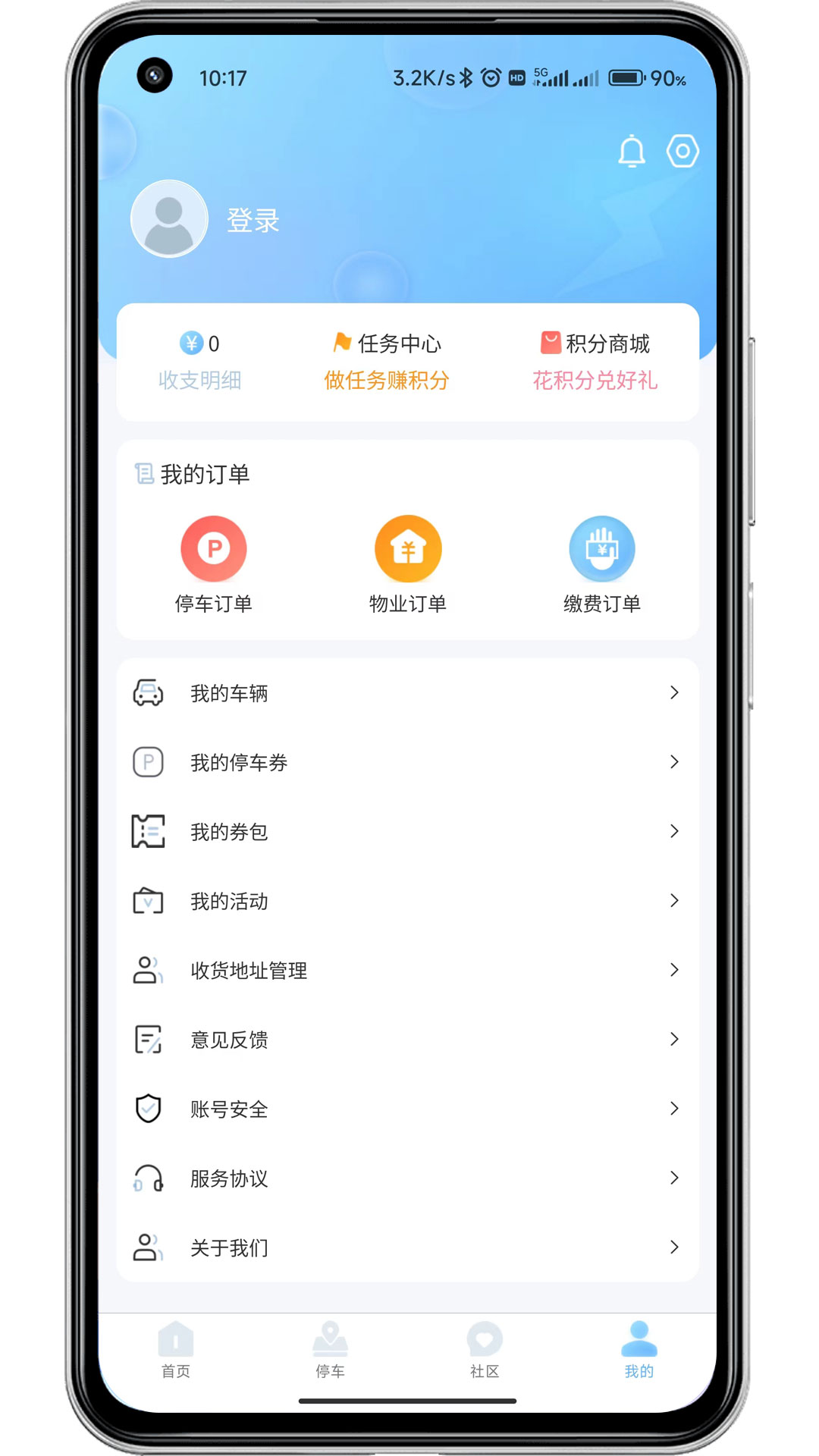
Task: Open settings hexagon icon
Action: (x=682, y=151)
